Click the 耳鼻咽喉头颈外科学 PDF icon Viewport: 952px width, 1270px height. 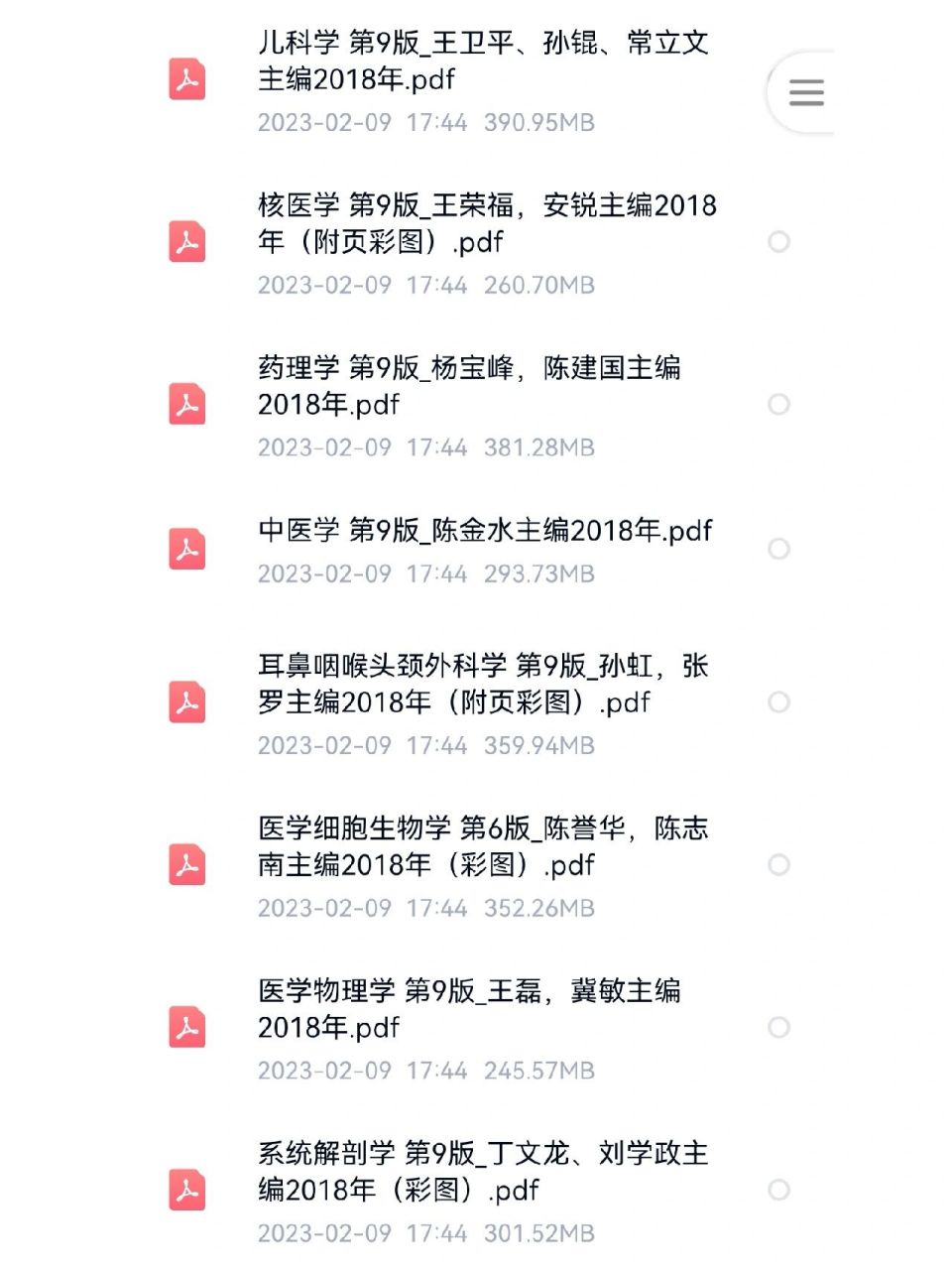(187, 701)
